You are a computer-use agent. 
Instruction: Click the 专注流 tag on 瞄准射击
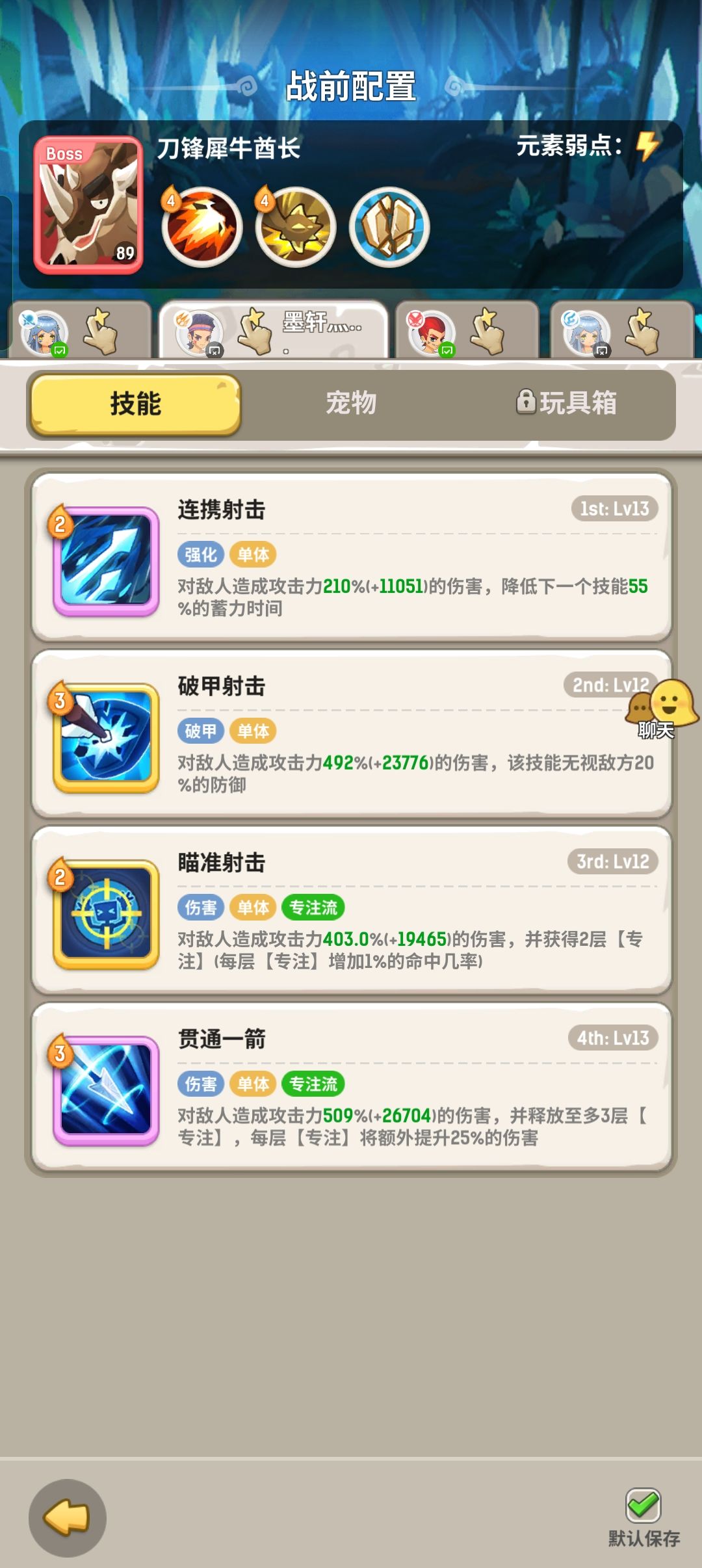tap(313, 908)
